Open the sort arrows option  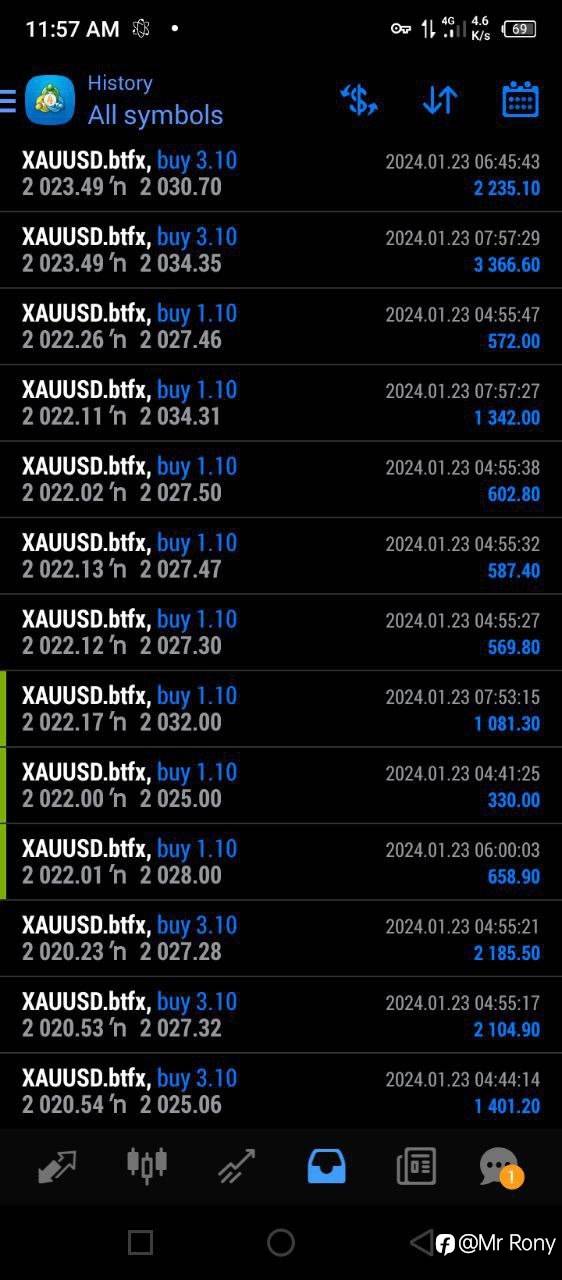[x=439, y=100]
